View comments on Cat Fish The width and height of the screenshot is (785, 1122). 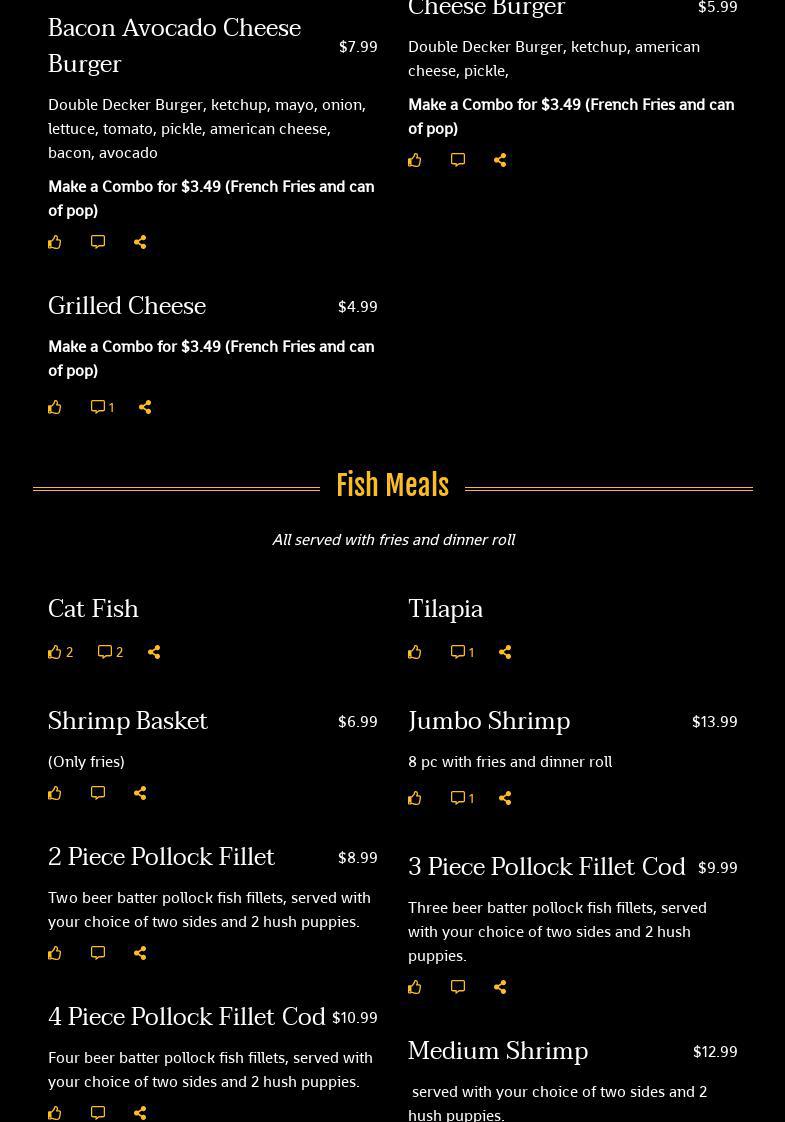click(x=110, y=652)
